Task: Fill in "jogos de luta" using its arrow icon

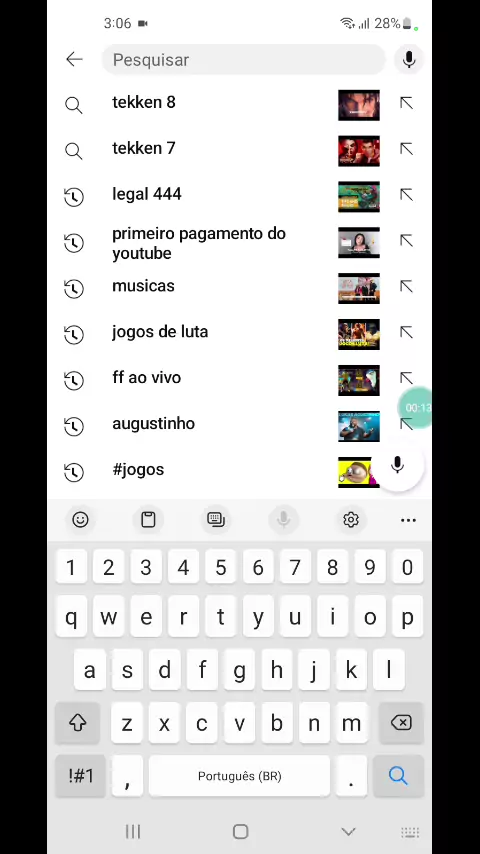Action: click(406, 332)
